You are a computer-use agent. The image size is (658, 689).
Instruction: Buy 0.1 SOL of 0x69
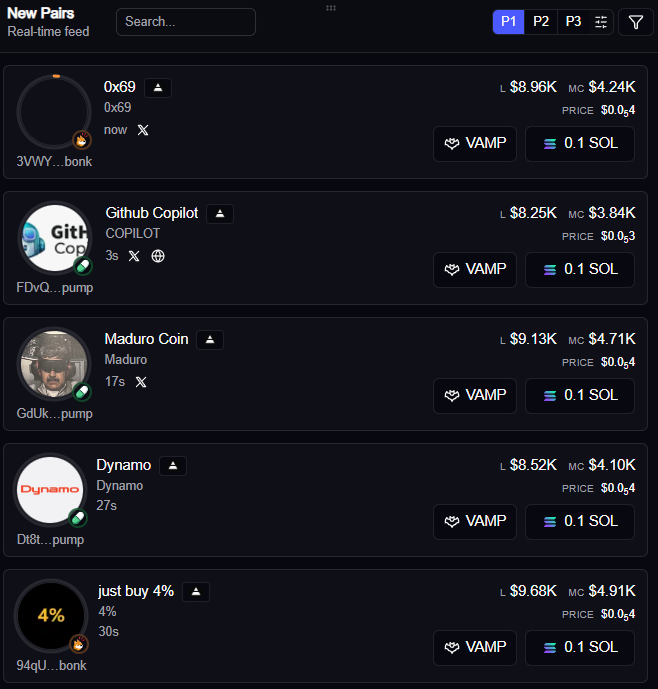pyautogui.click(x=580, y=143)
